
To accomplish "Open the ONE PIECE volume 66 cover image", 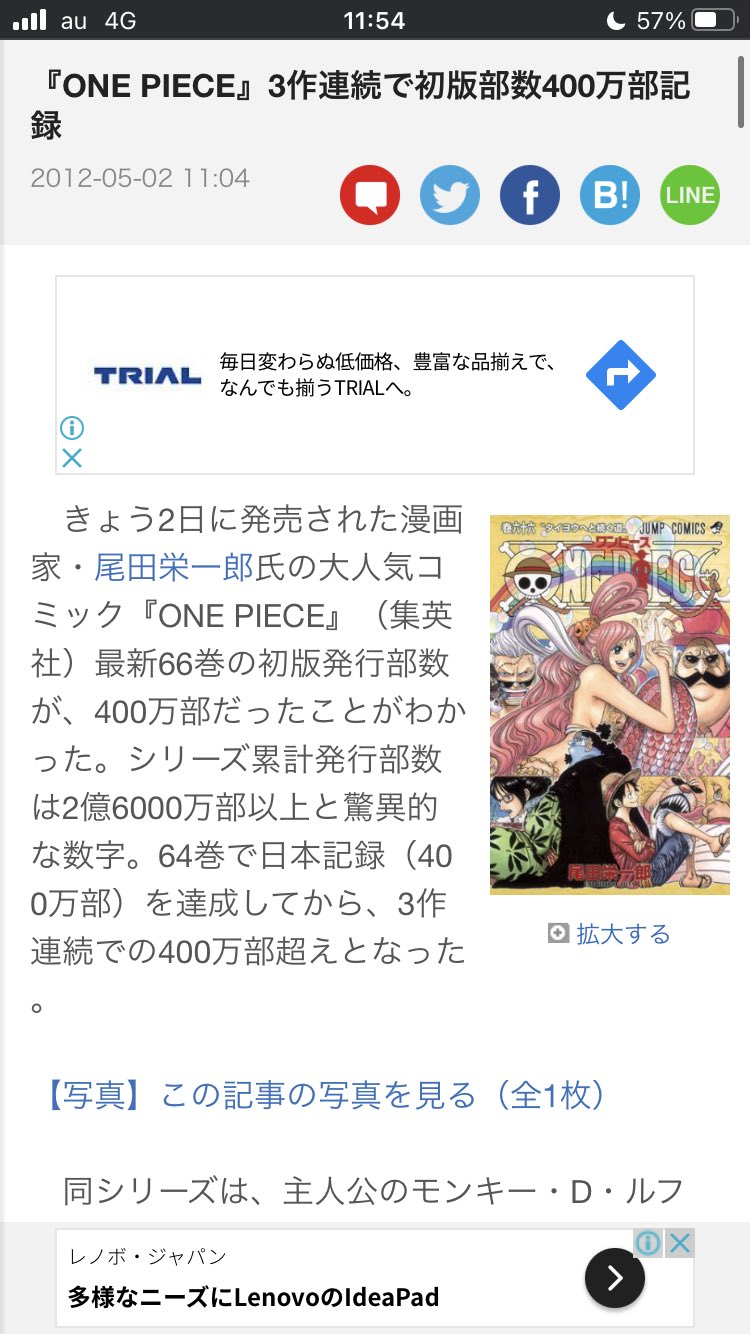I will click(610, 704).
